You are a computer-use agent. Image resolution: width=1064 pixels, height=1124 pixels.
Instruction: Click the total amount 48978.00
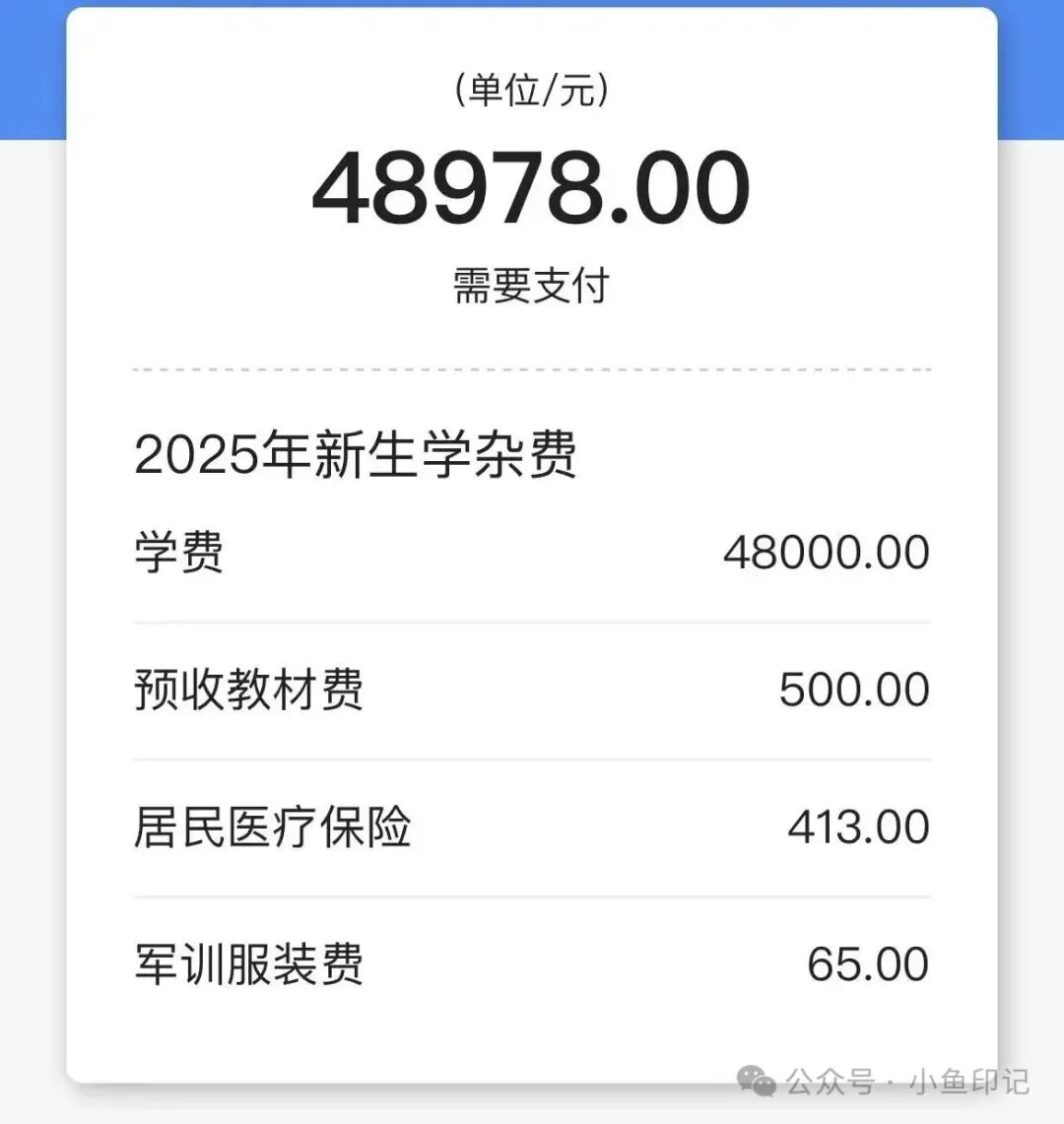(x=532, y=189)
